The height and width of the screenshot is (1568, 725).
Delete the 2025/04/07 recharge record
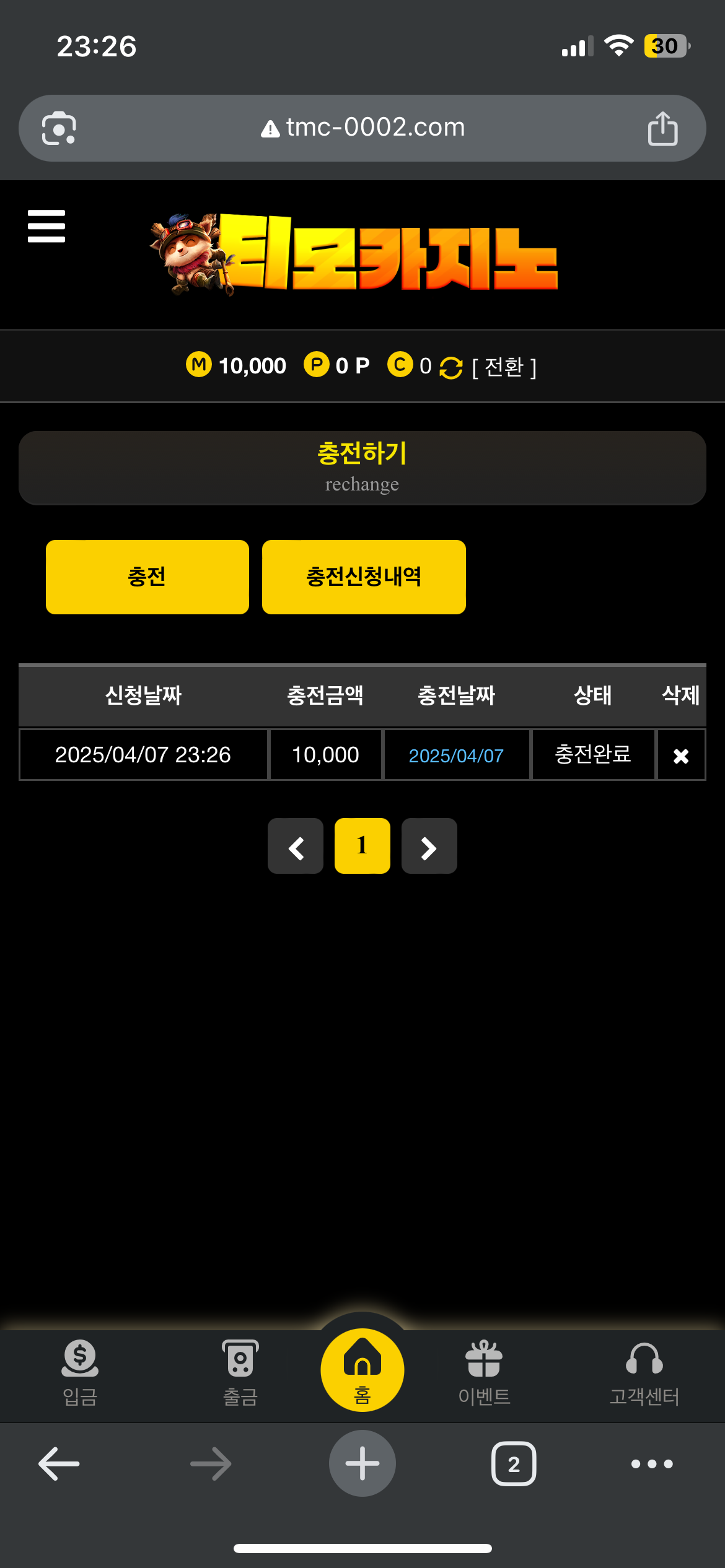[x=680, y=756]
